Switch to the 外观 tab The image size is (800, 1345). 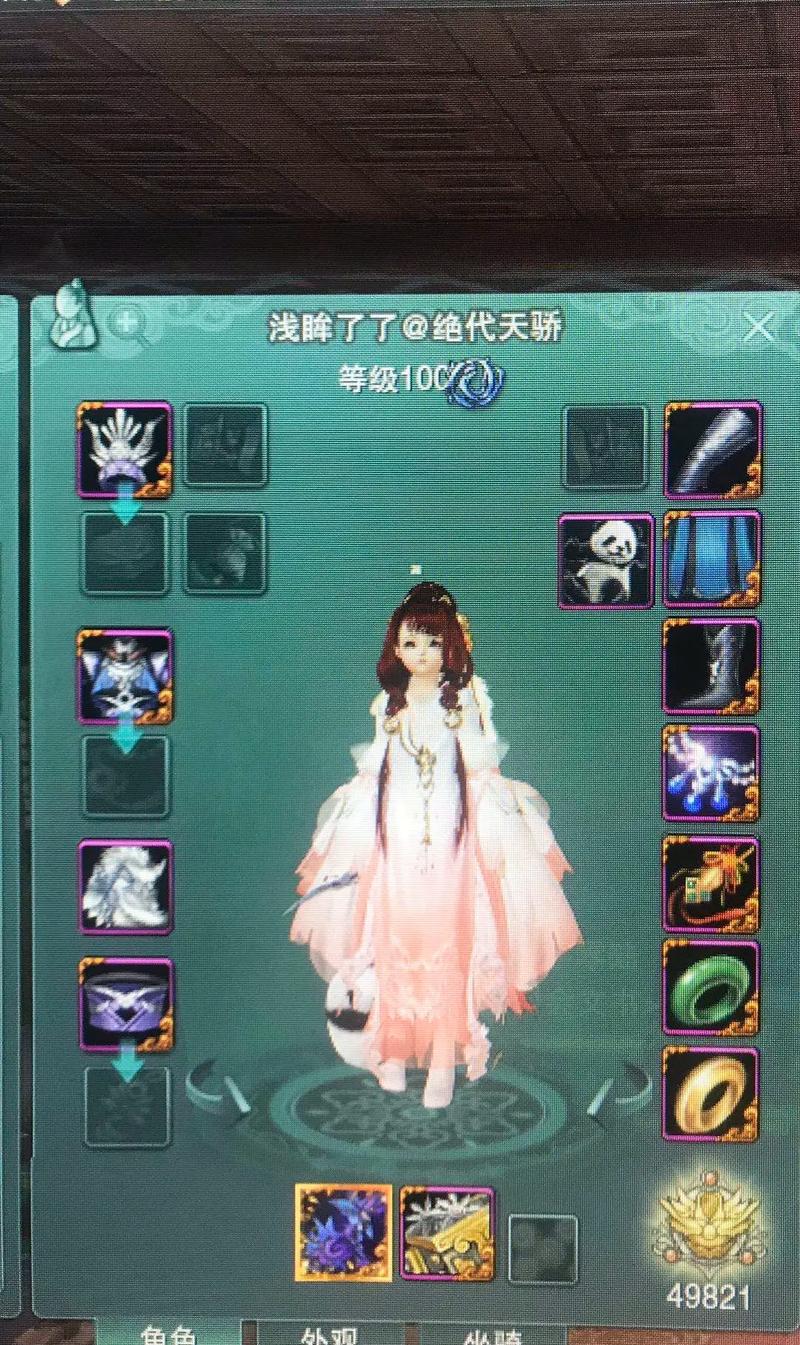click(330, 1336)
